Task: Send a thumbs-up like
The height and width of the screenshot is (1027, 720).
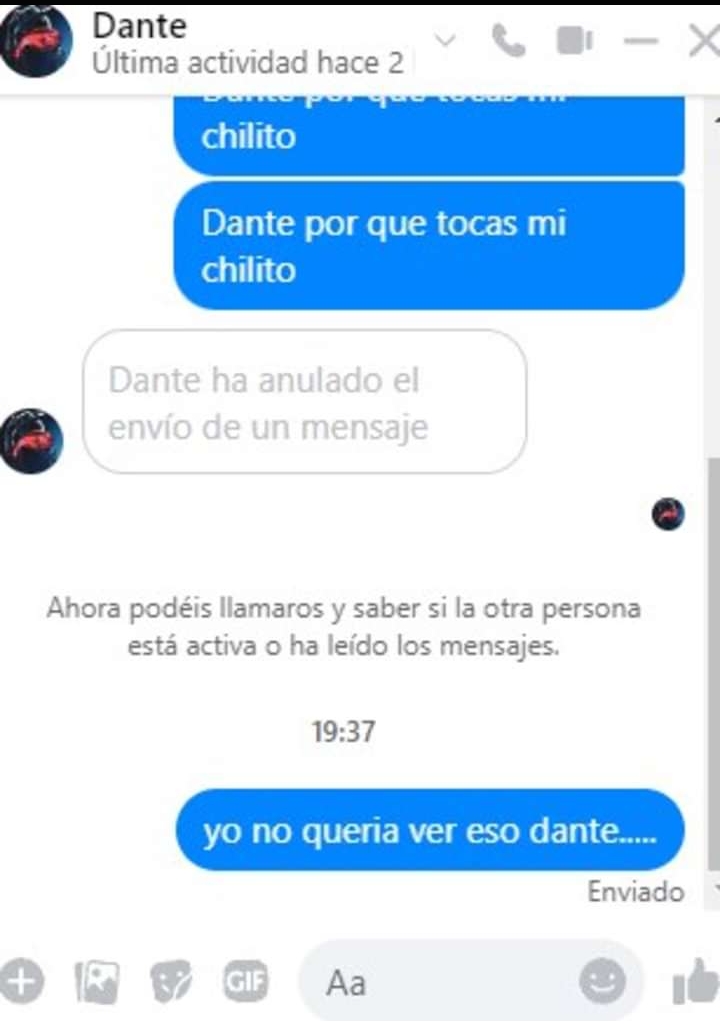Action: pos(696,980)
